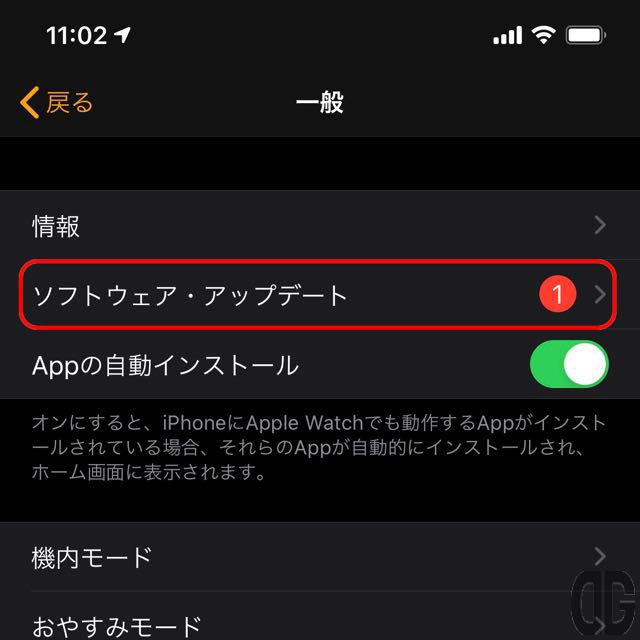Open the 情報 row
The image size is (640, 640).
319,226
